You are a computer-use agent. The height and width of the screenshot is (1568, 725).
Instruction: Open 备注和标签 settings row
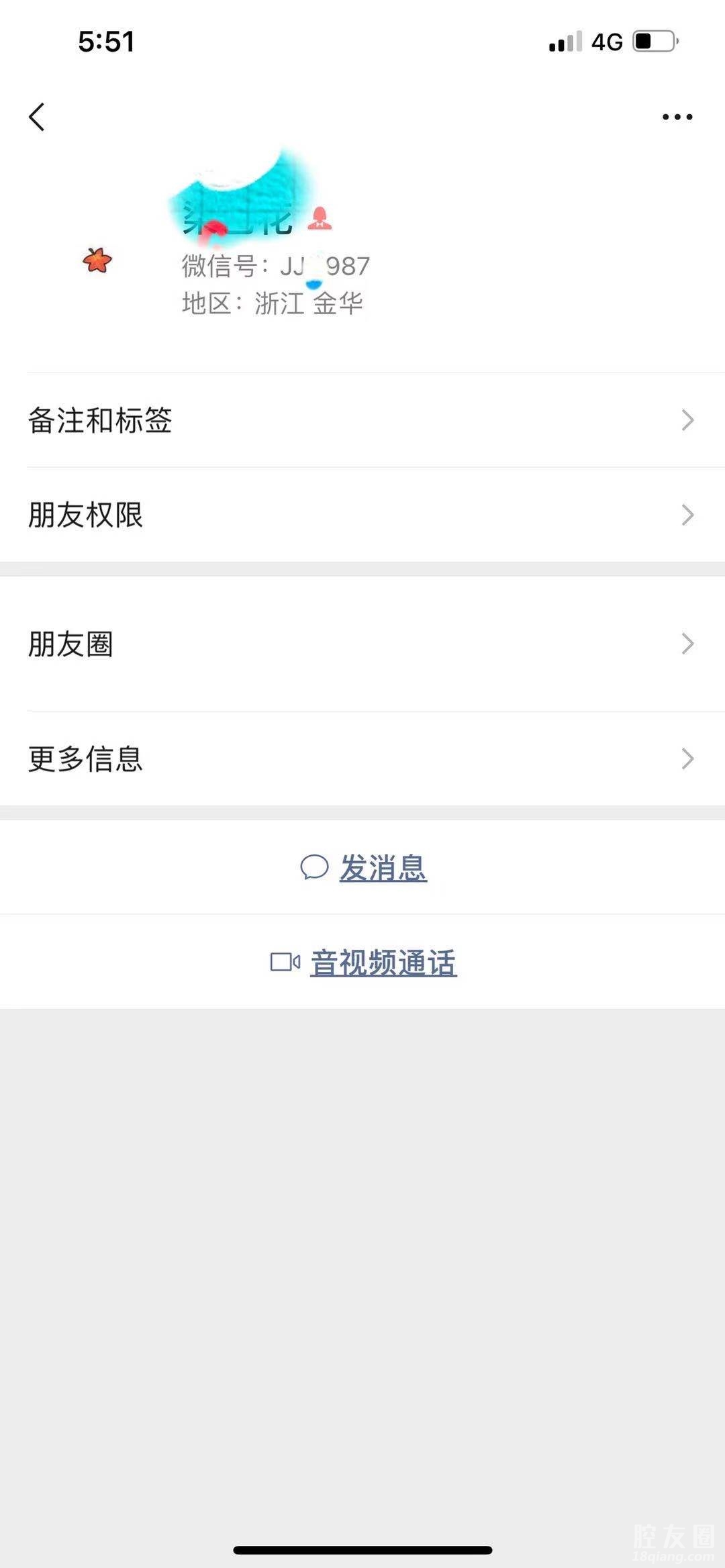362,420
